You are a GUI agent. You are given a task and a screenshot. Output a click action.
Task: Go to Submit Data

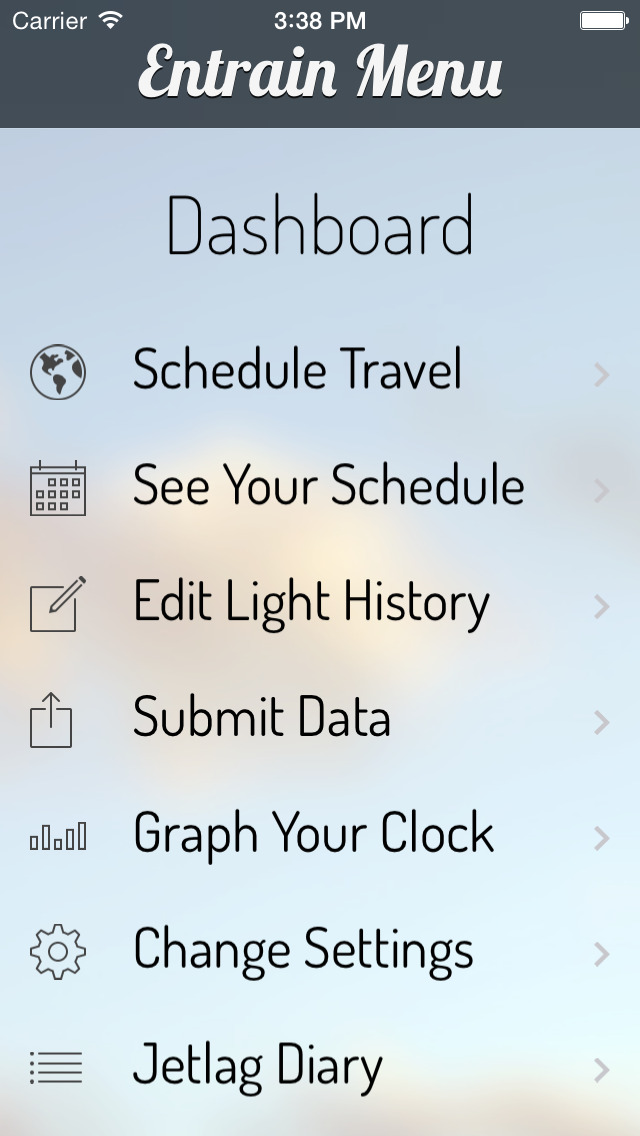[x=320, y=720]
